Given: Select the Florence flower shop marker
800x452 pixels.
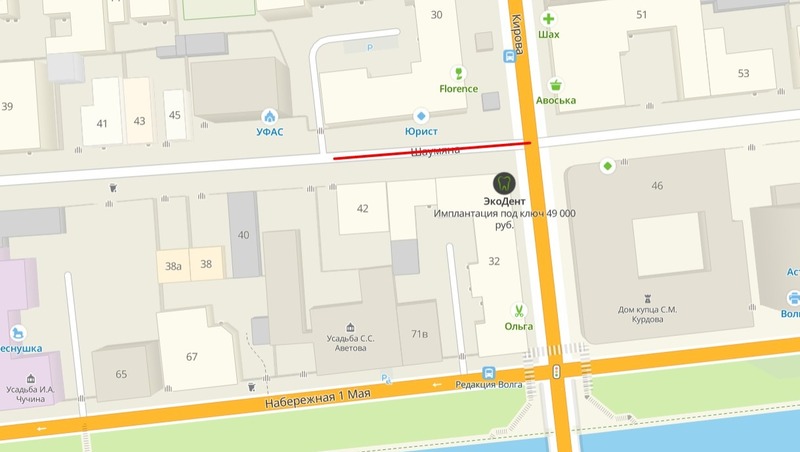Looking at the screenshot, I should (x=459, y=73).
